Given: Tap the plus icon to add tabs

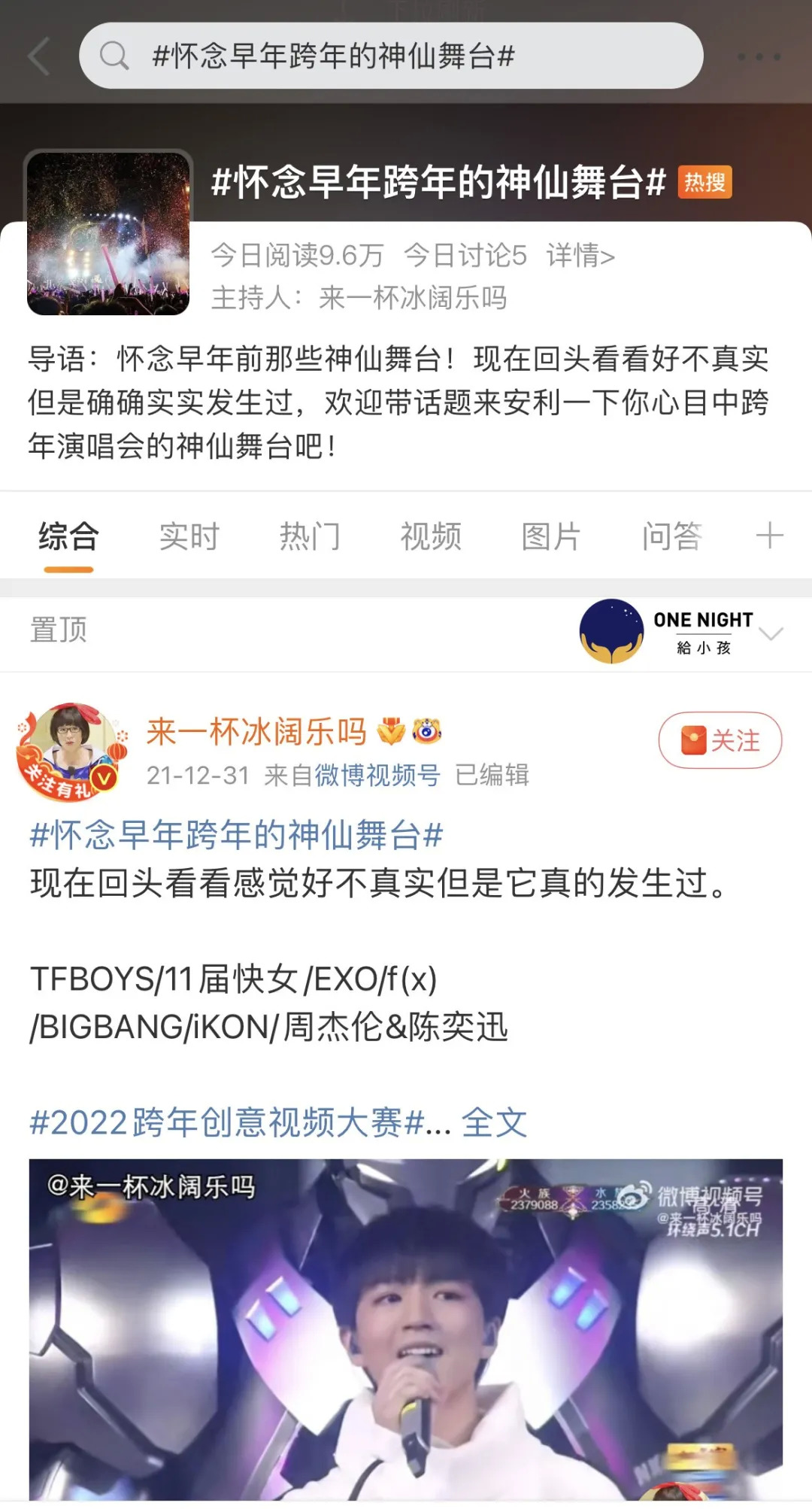Looking at the screenshot, I should (x=769, y=536).
